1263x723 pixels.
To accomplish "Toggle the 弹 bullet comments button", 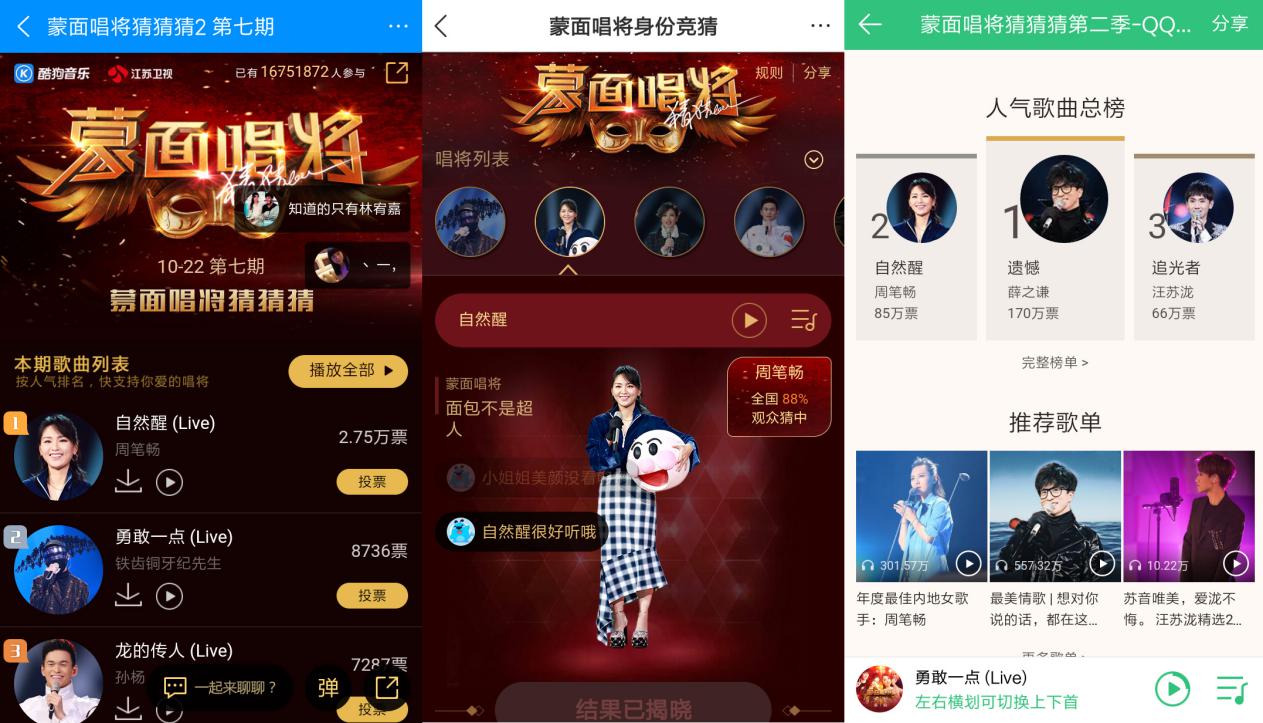I will pos(328,688).
